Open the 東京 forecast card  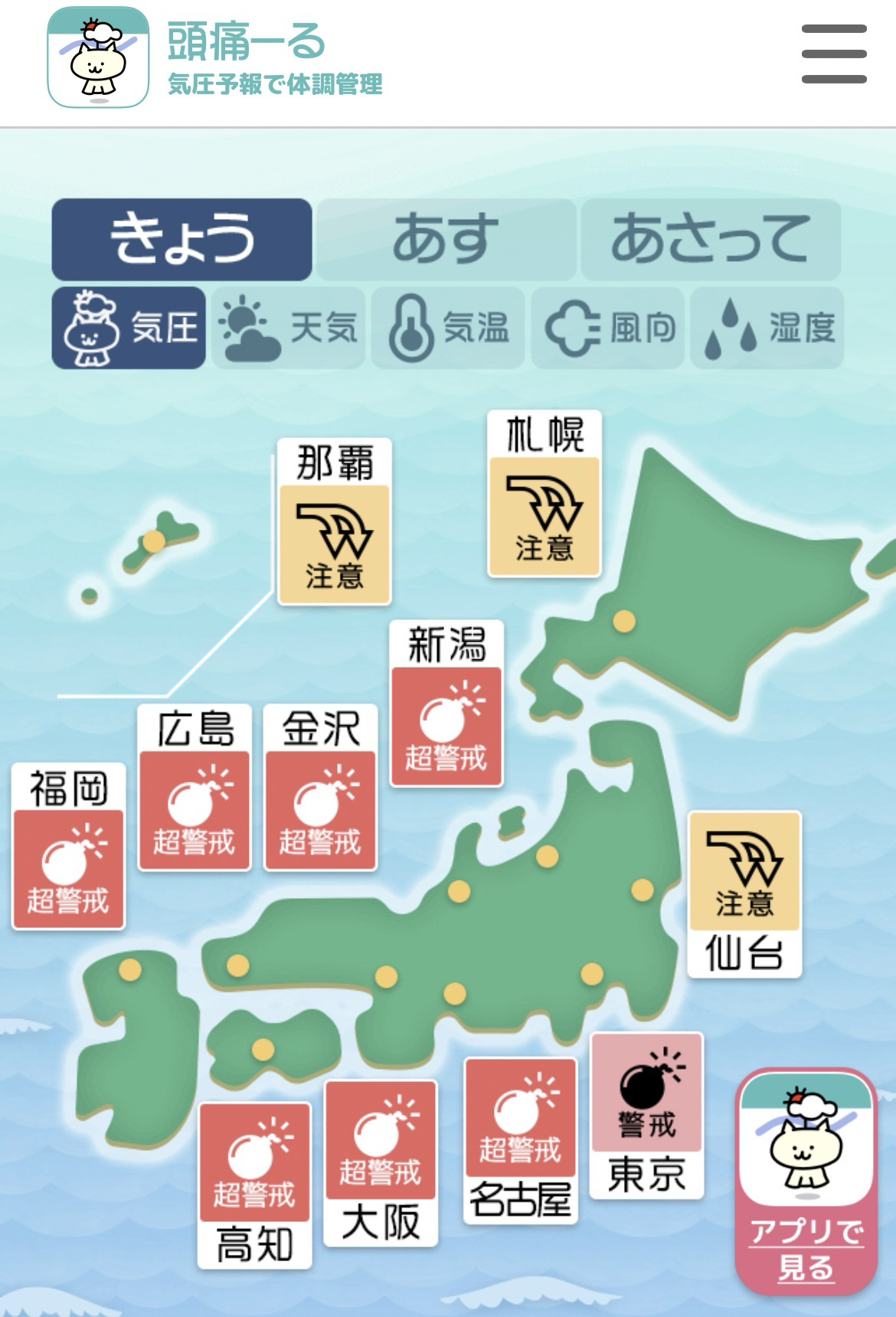(646, 1116)
